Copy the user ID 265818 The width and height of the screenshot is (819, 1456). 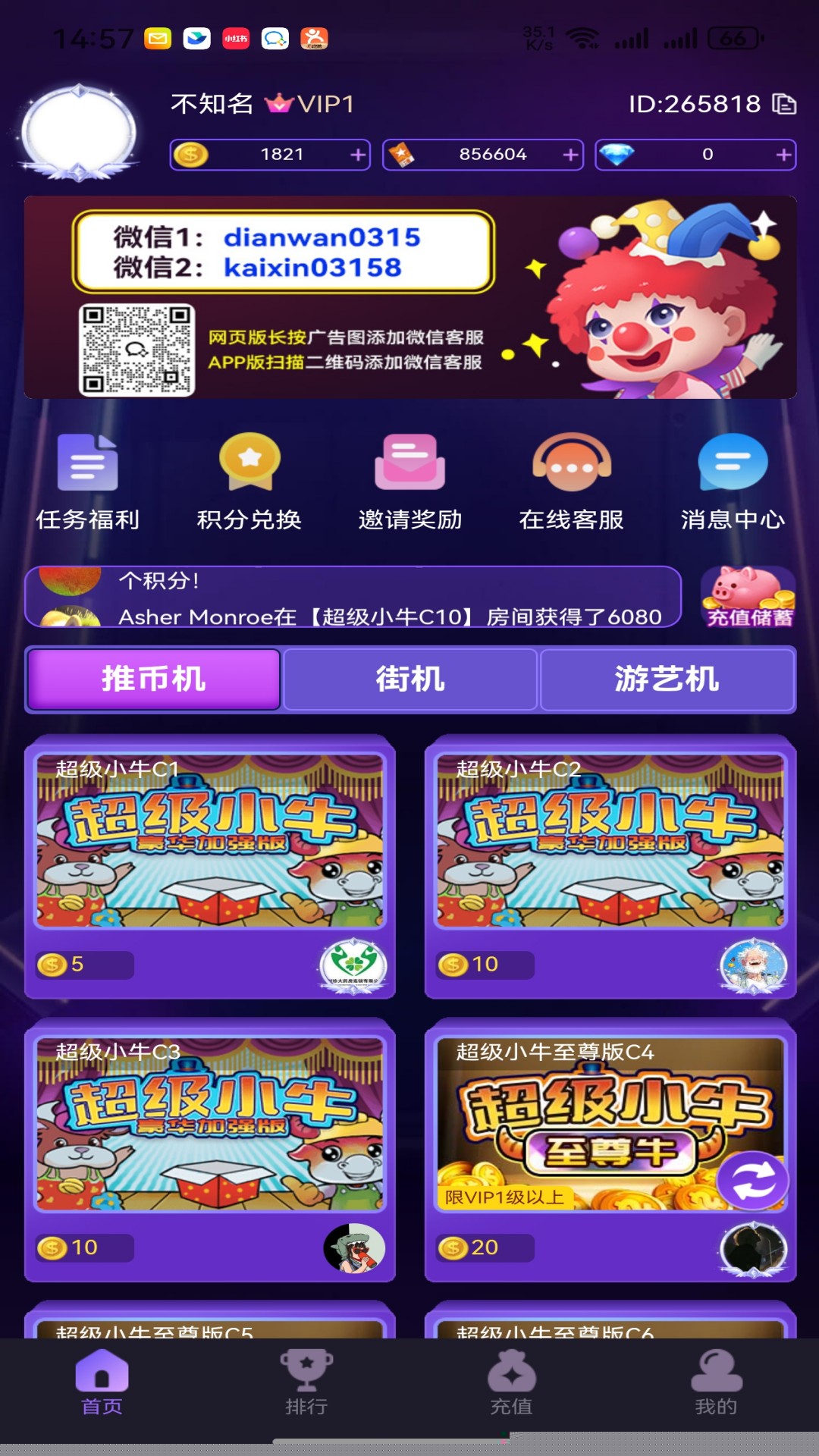pyautogui.click(x=784, y=104)
